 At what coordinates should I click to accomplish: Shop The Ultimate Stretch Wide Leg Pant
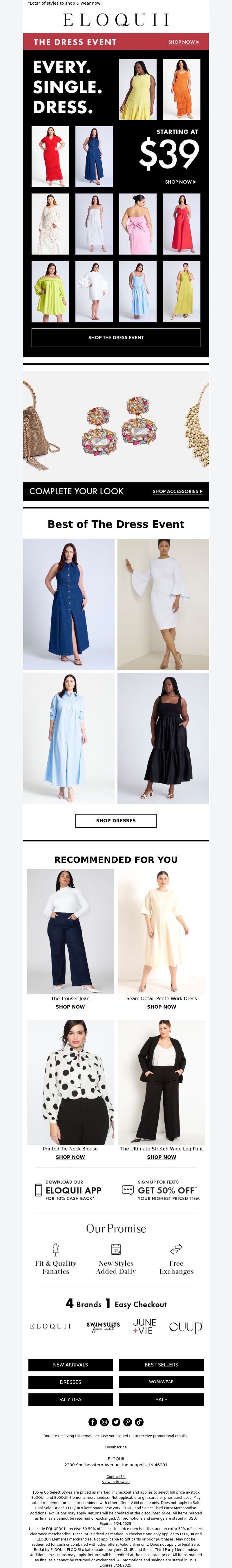pos(161,1157)
